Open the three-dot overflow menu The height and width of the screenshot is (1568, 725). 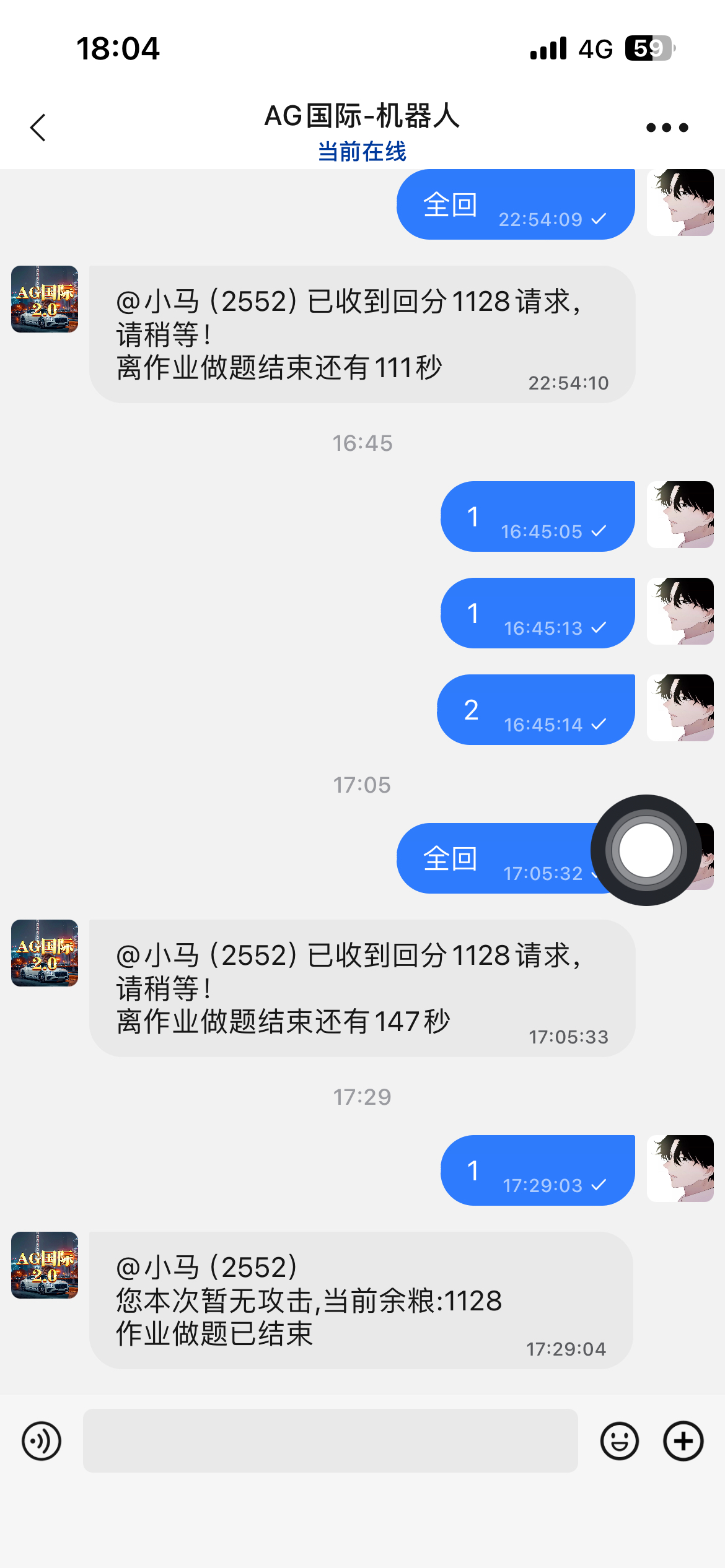click(667, 128)
